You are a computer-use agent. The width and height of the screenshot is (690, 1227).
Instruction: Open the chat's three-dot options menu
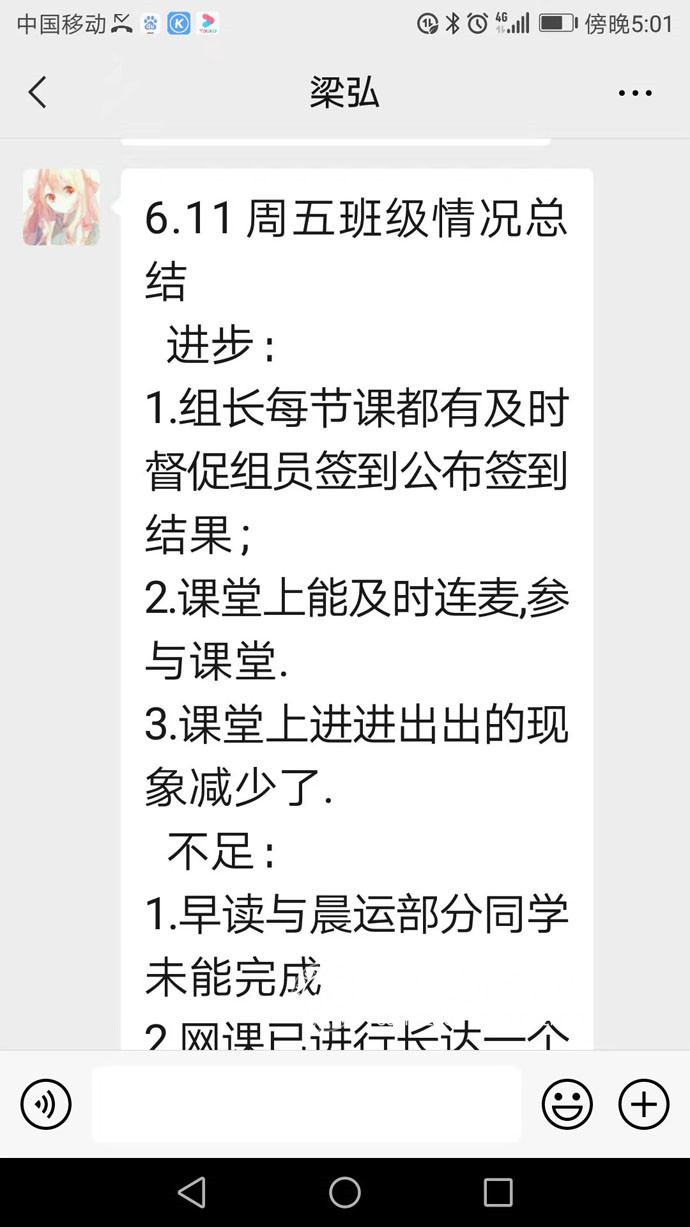(x=635, y=93)
